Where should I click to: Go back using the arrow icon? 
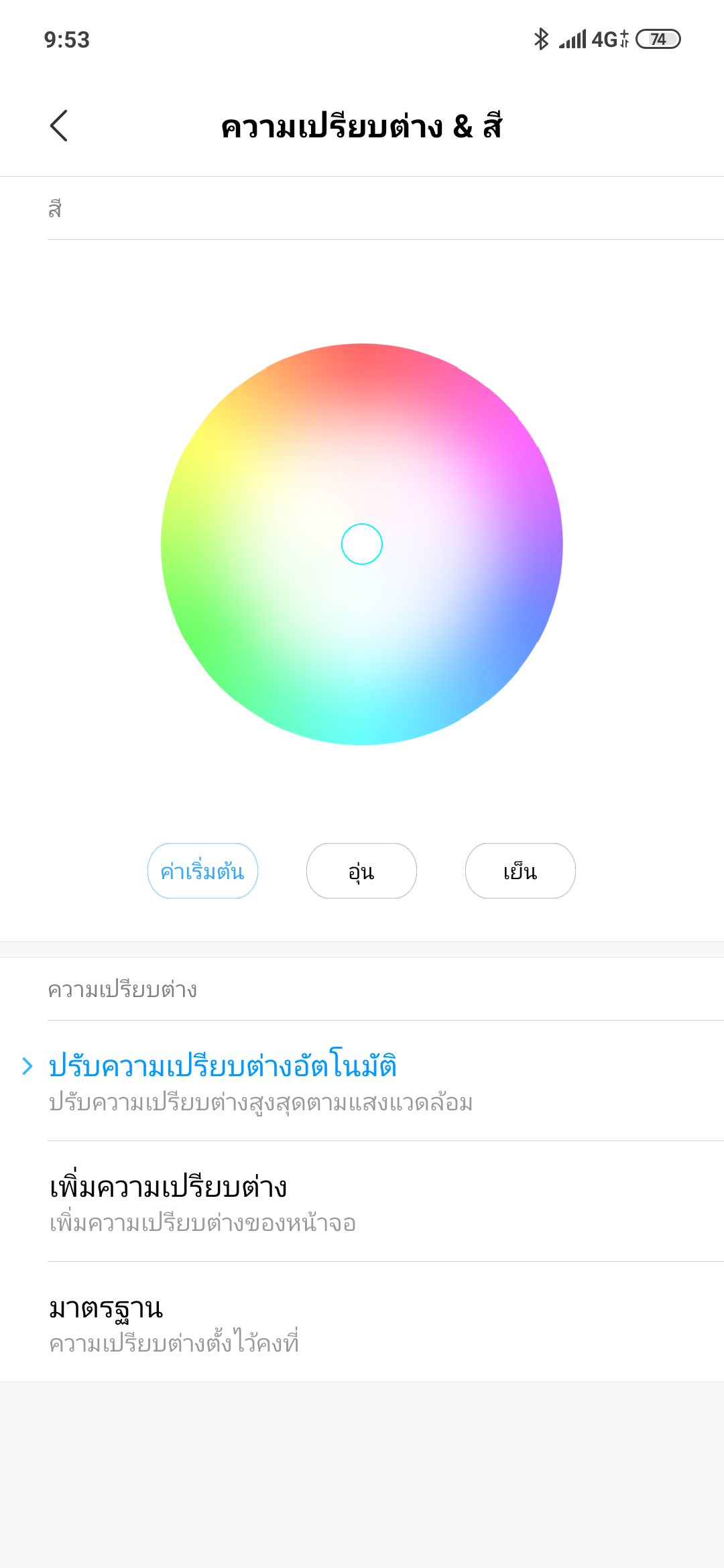(59, 125)
